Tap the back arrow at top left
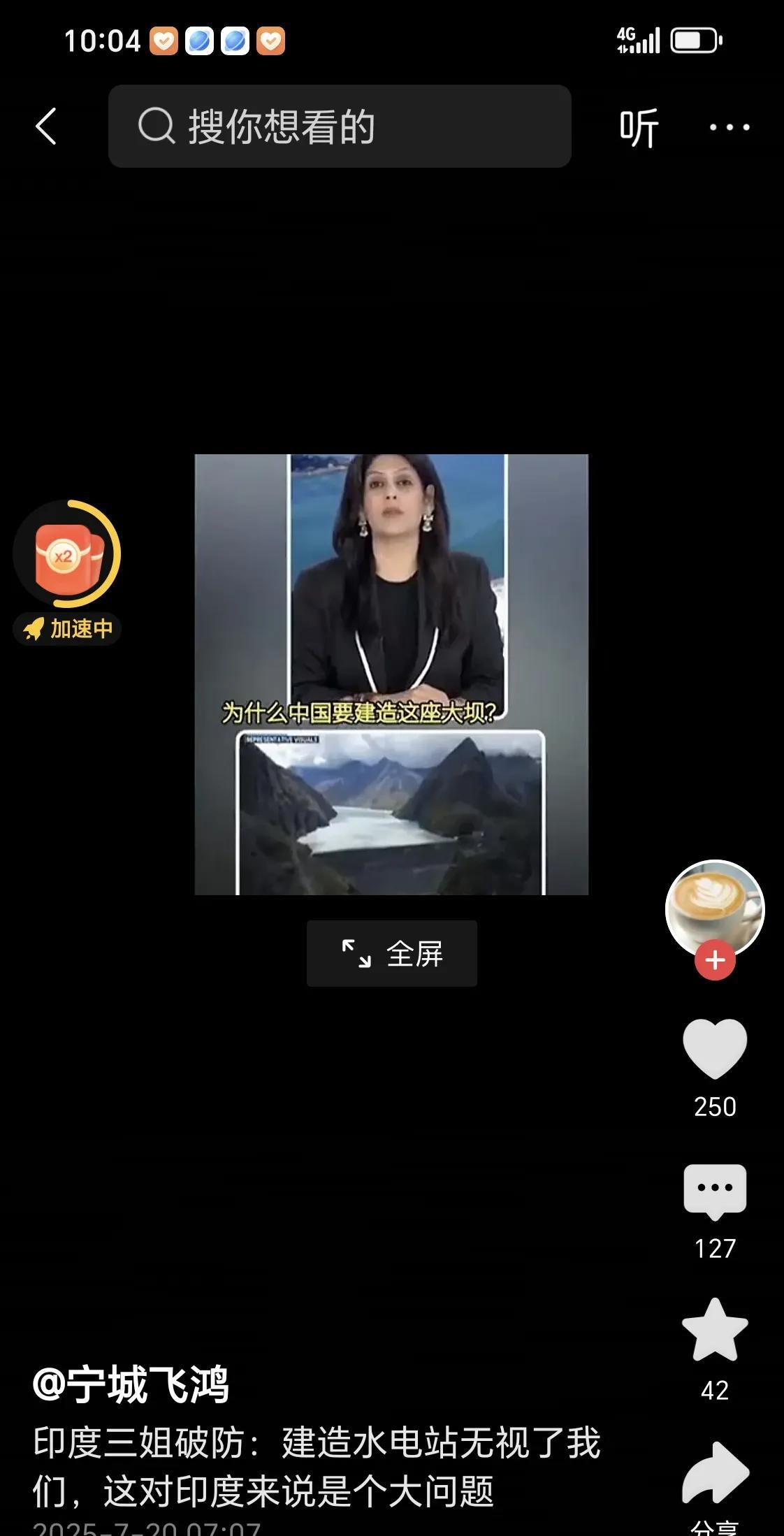The width and height of the screenshot is (784, 1536). 45,127
